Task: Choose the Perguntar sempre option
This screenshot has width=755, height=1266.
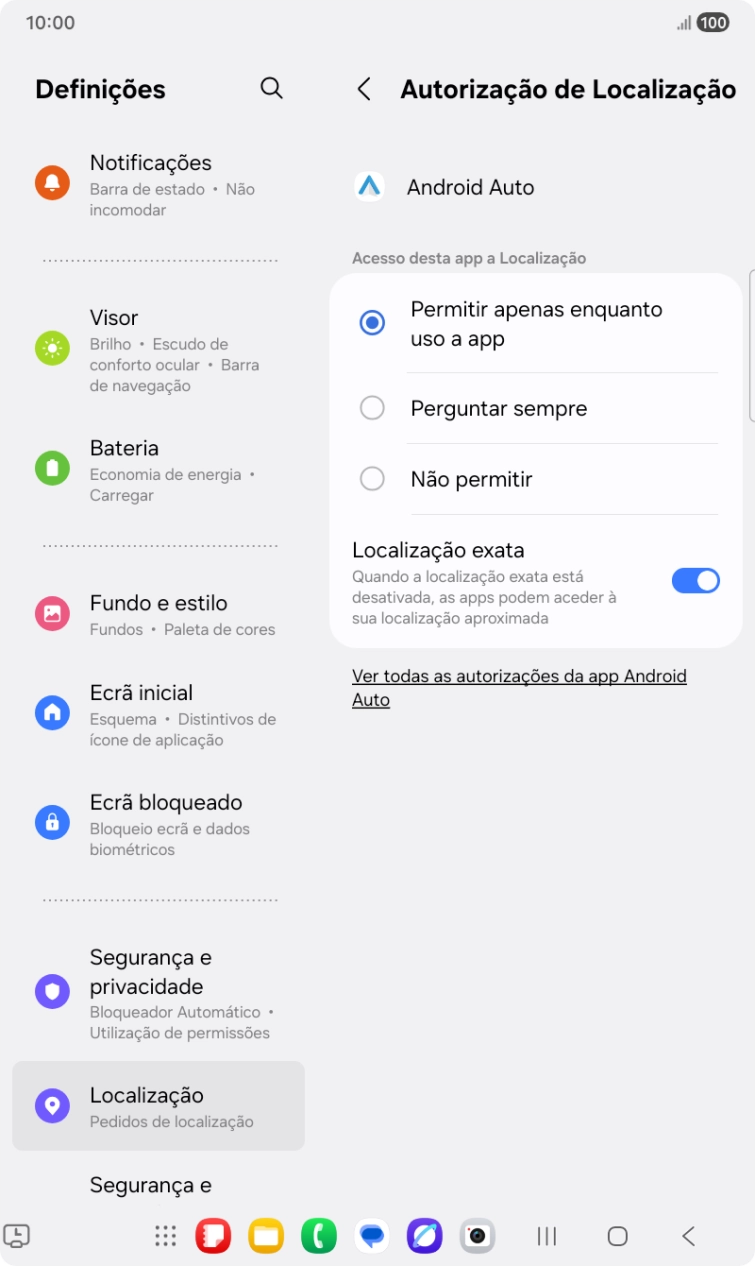Action: click(372, 408)
